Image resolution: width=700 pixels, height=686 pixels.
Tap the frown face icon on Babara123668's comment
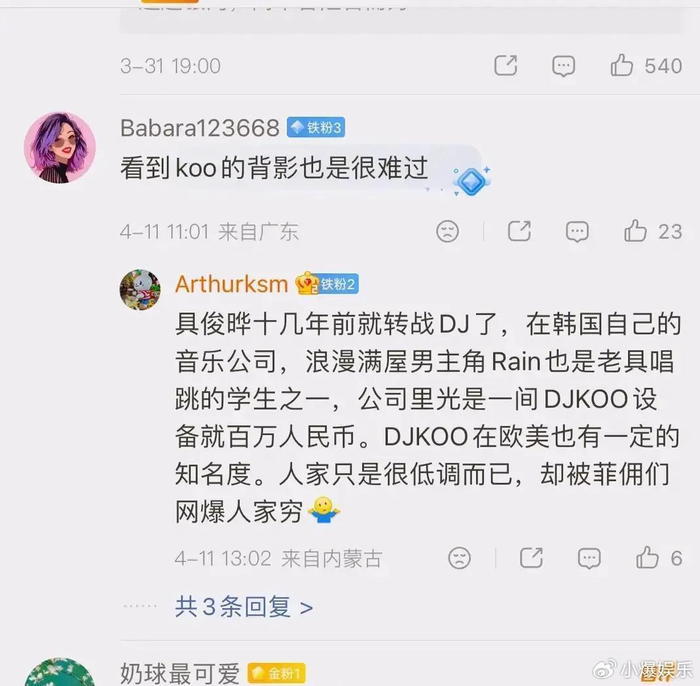coord(447,231)
